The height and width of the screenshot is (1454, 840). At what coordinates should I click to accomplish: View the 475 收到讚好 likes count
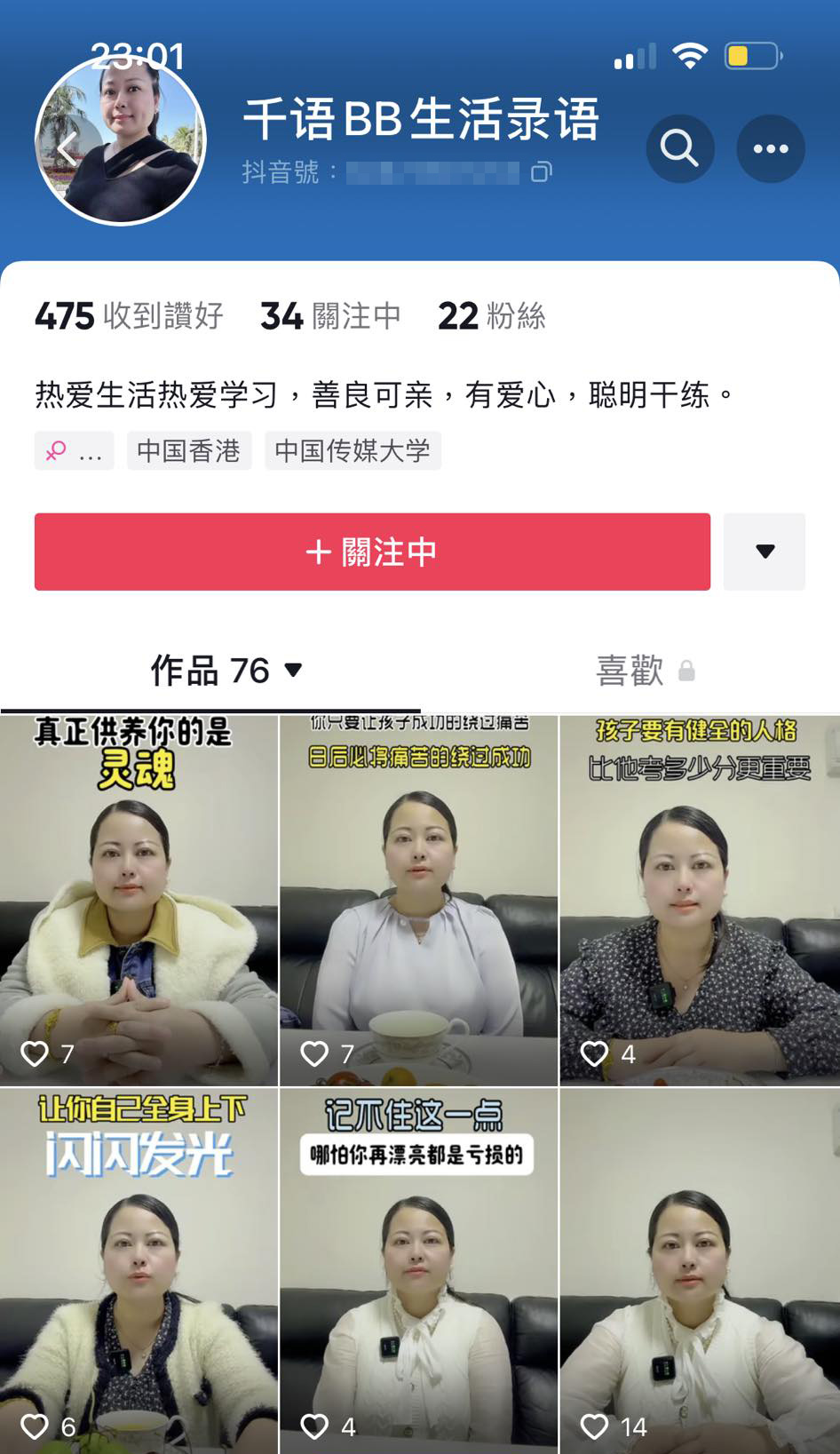click(x=129, y=316)
